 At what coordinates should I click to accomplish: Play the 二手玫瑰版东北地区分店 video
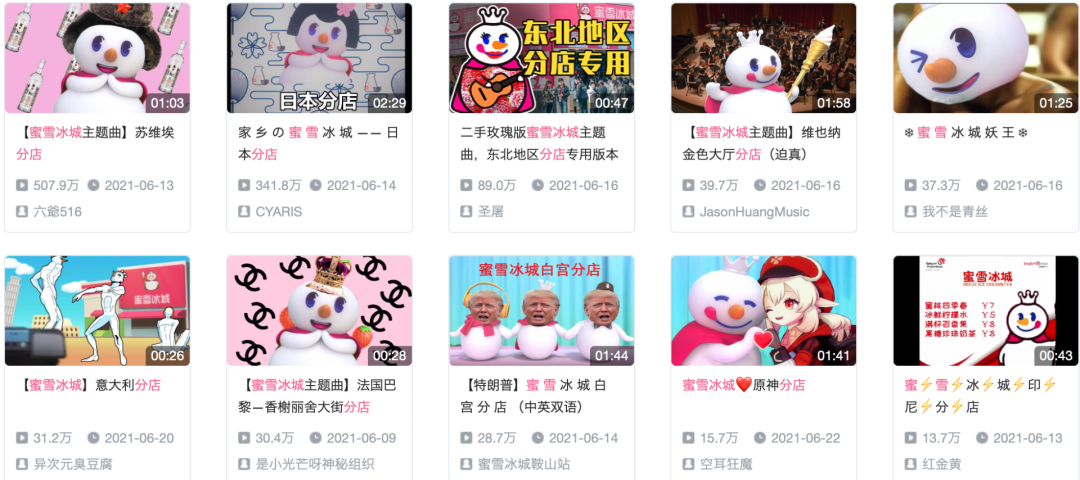(x=541, y=58)
